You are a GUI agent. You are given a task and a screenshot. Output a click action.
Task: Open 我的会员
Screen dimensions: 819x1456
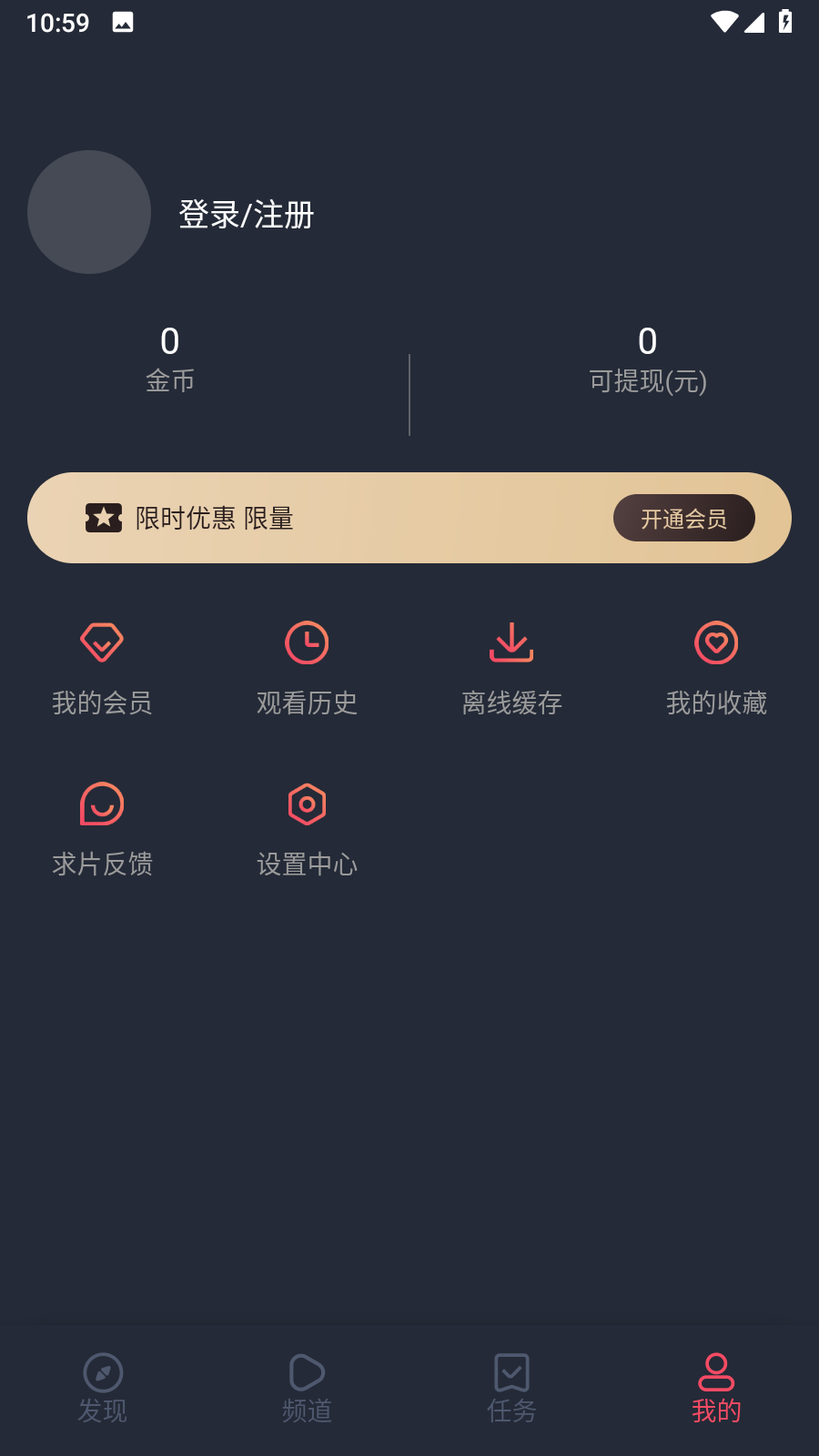102,668
